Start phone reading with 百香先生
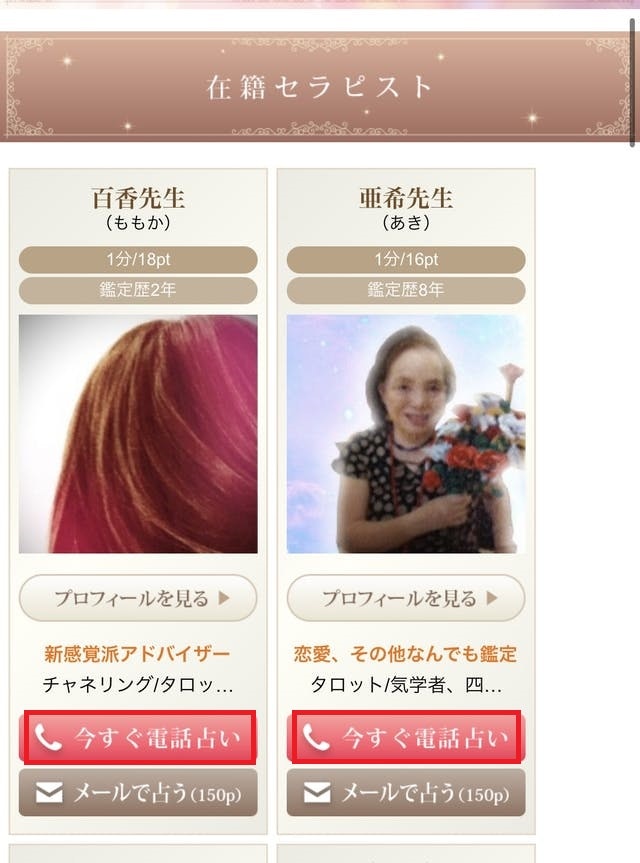This screenshot has height=863, width=640. 138,738
